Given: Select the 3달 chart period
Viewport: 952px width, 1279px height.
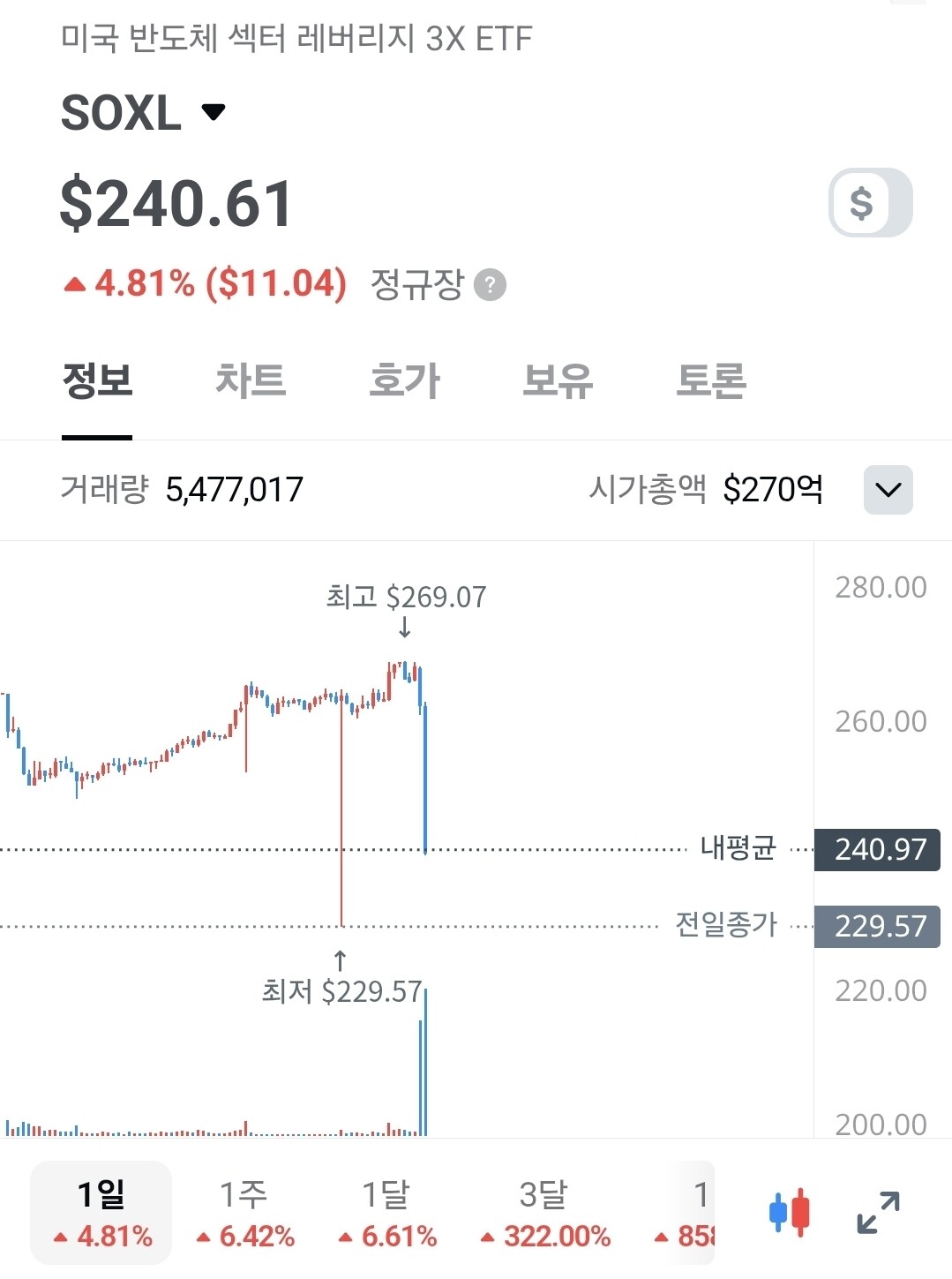Looking at the screenshot, I should [543, 1214].
